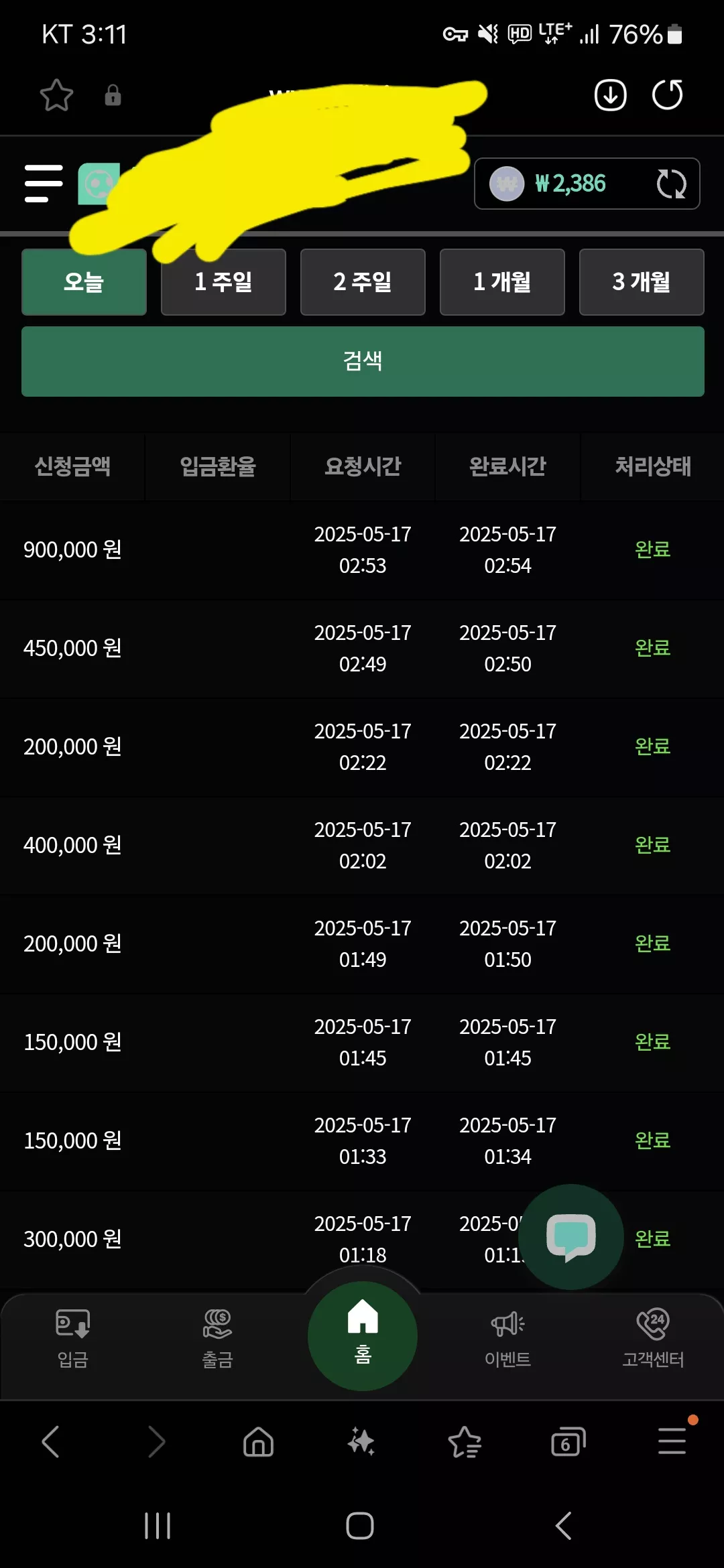724x1568 pixels.
Task: Switch to the 2 주일 period
Action: click(363, 282)
